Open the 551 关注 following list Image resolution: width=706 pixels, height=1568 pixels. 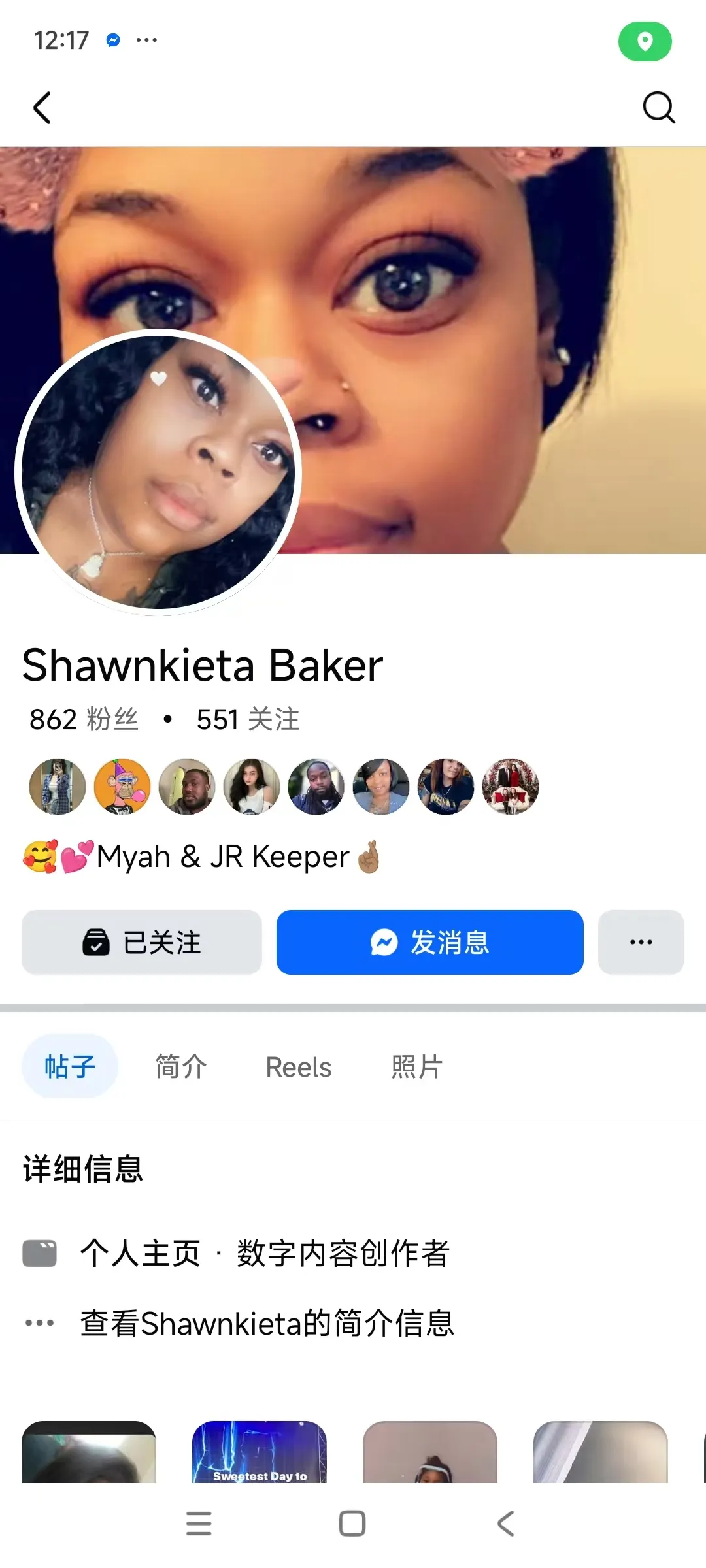pos(248,719)
